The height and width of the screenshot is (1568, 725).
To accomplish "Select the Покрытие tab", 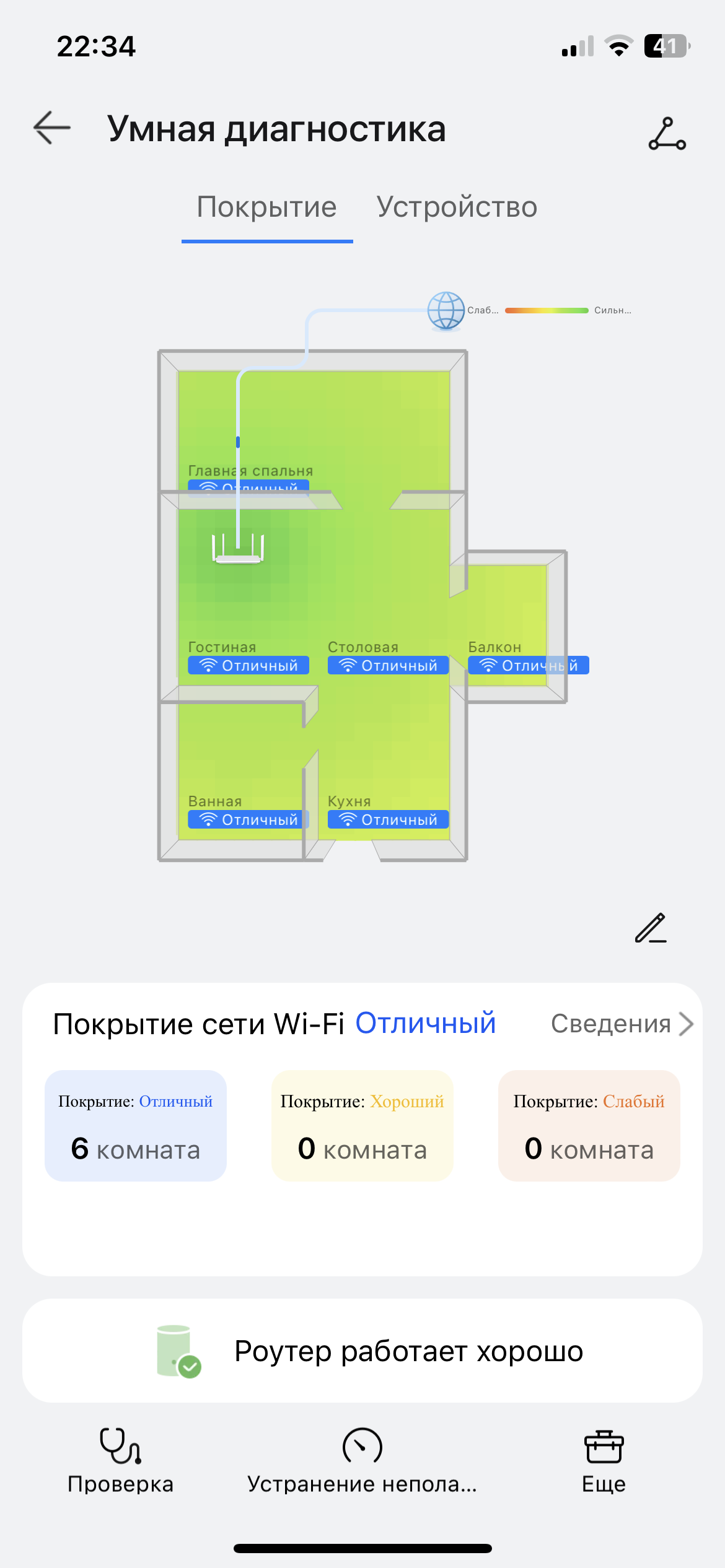I will click(x=267, y=207).
